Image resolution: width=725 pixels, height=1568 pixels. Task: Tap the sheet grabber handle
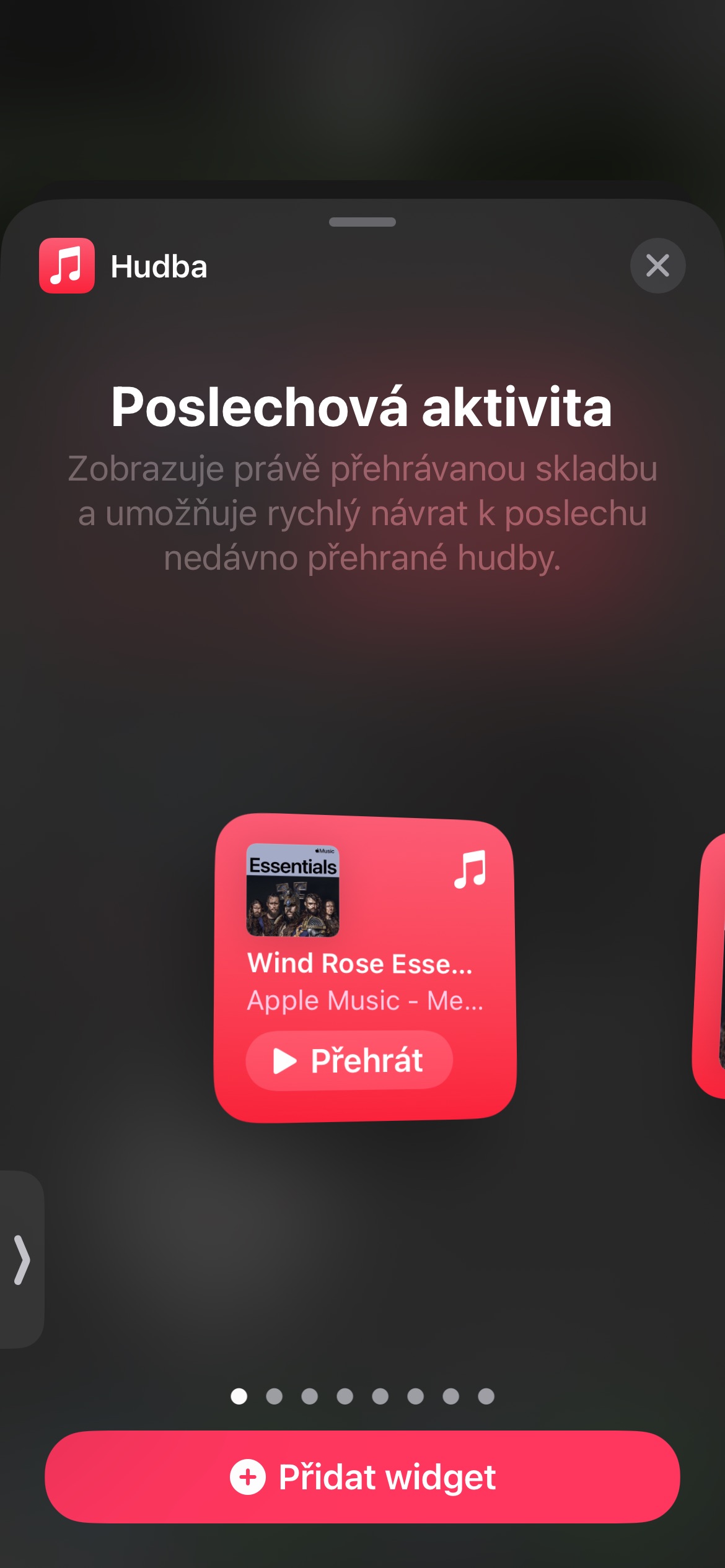pyautogui.click(x=362, y=222)
